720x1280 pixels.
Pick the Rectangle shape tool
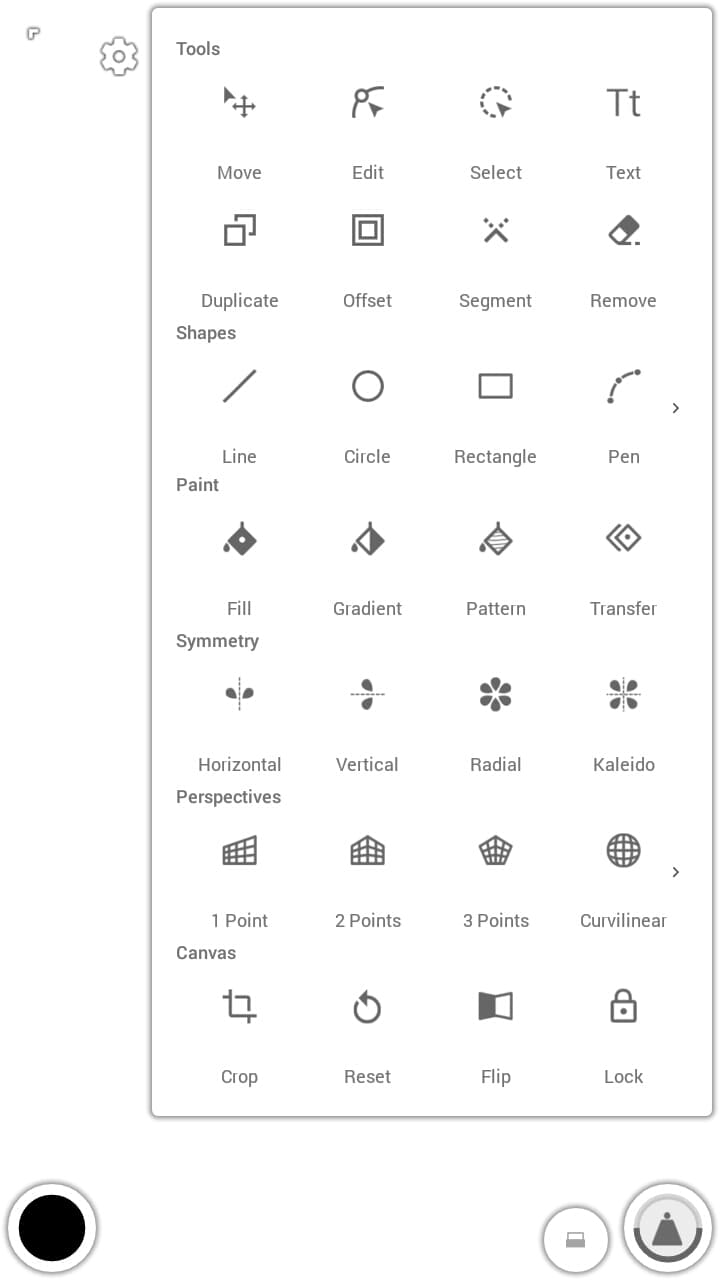point(495,386)
